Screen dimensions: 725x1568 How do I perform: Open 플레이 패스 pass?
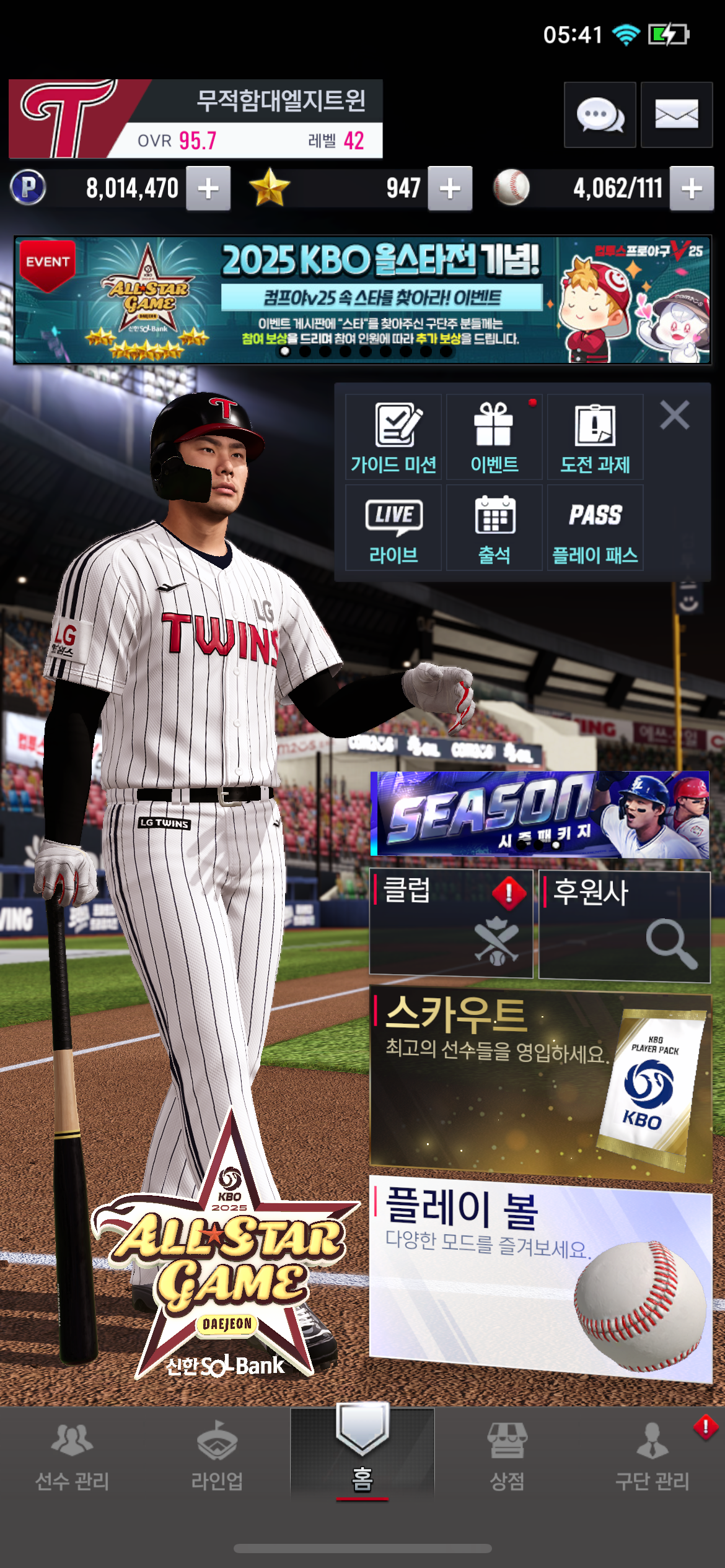tap(595, 528)
